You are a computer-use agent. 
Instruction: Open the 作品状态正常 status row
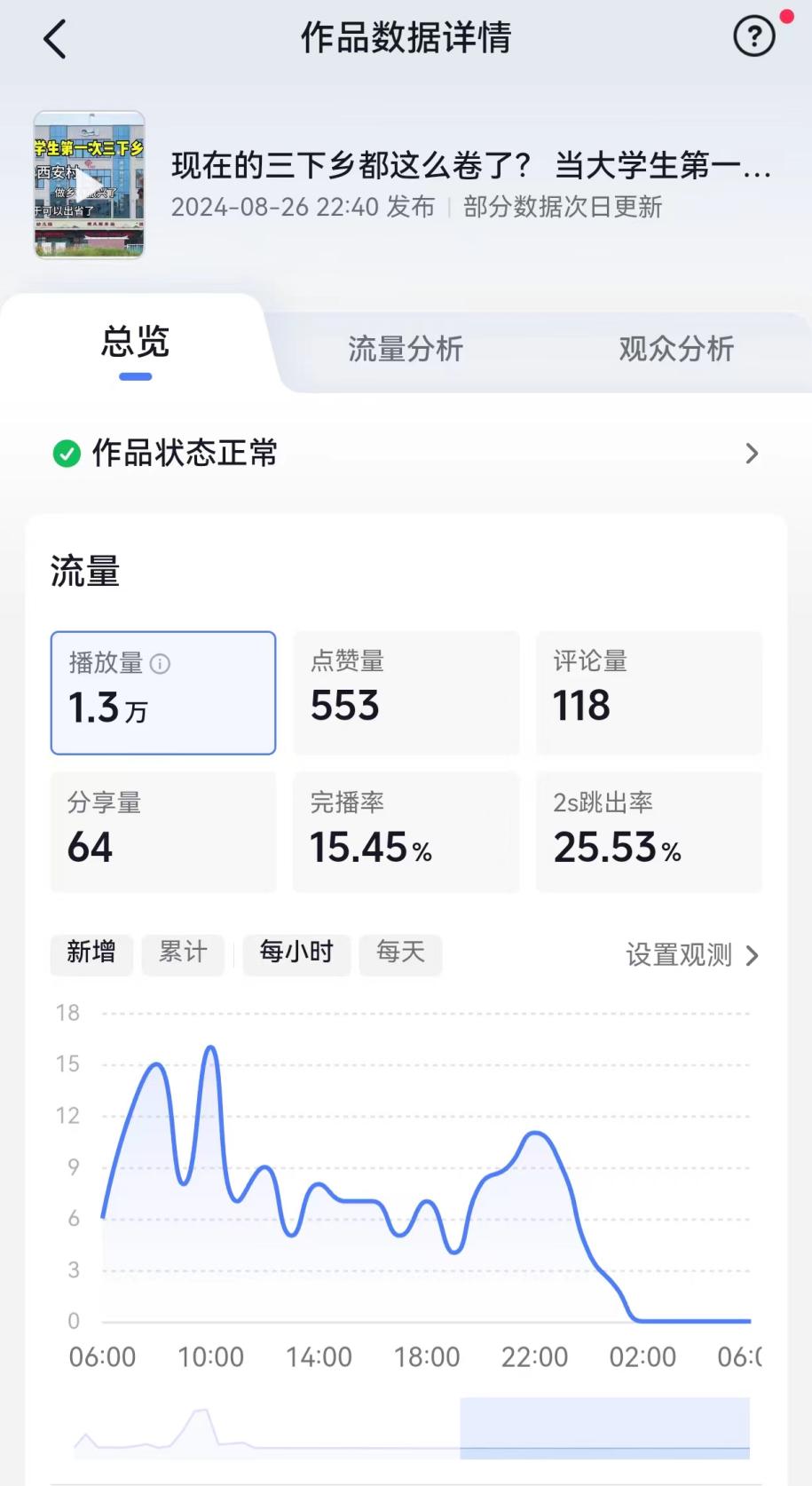tap(406, 454)
